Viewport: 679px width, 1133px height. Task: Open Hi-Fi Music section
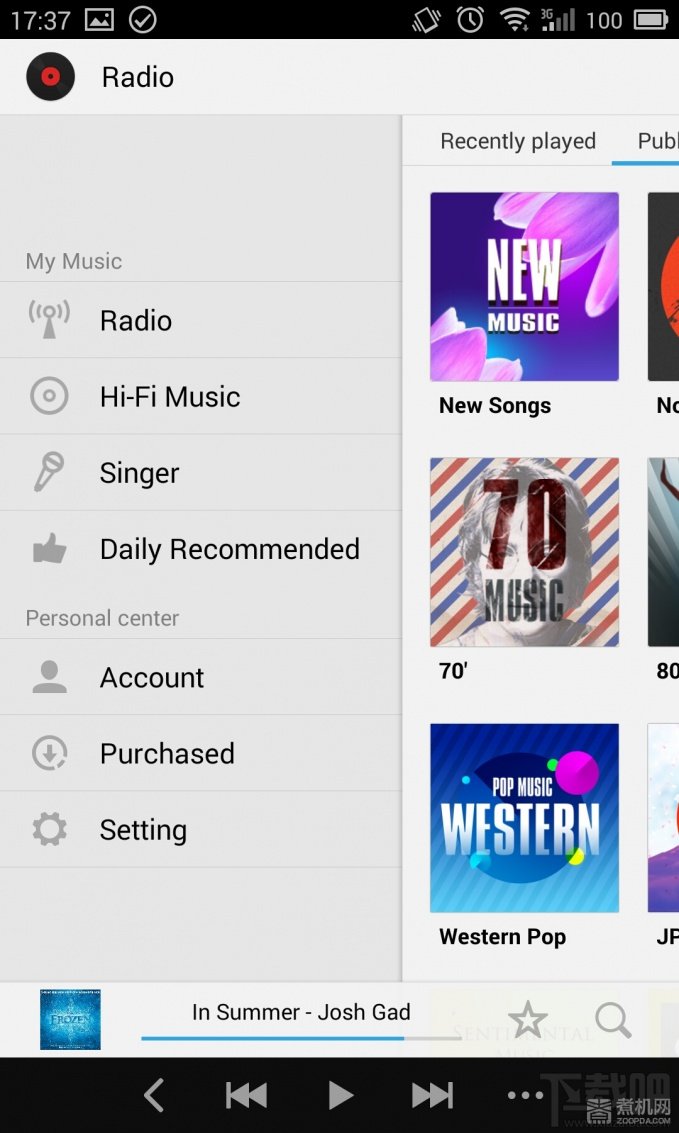(200, 397)
